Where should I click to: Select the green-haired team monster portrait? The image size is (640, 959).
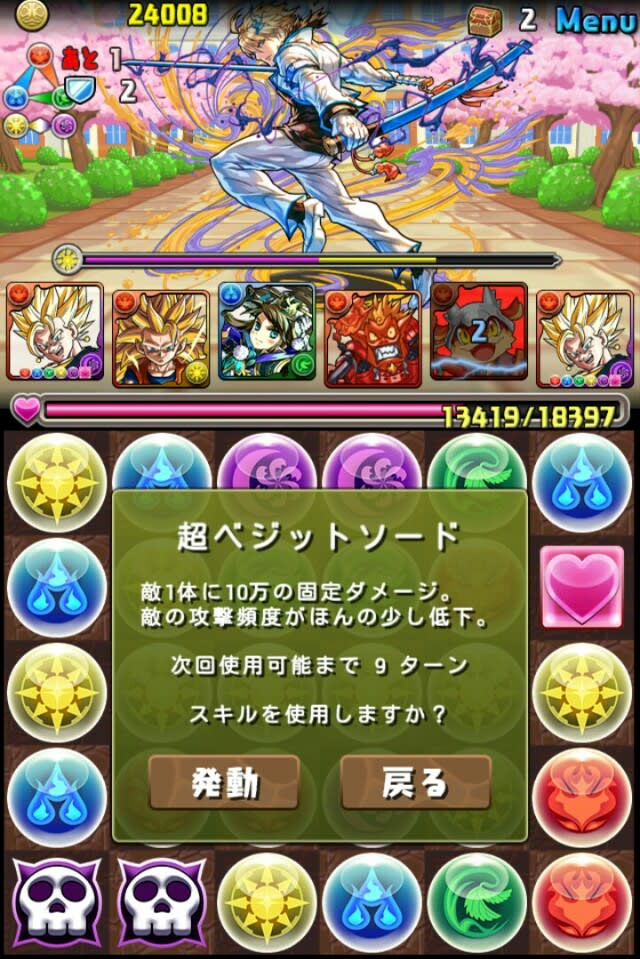266,335
